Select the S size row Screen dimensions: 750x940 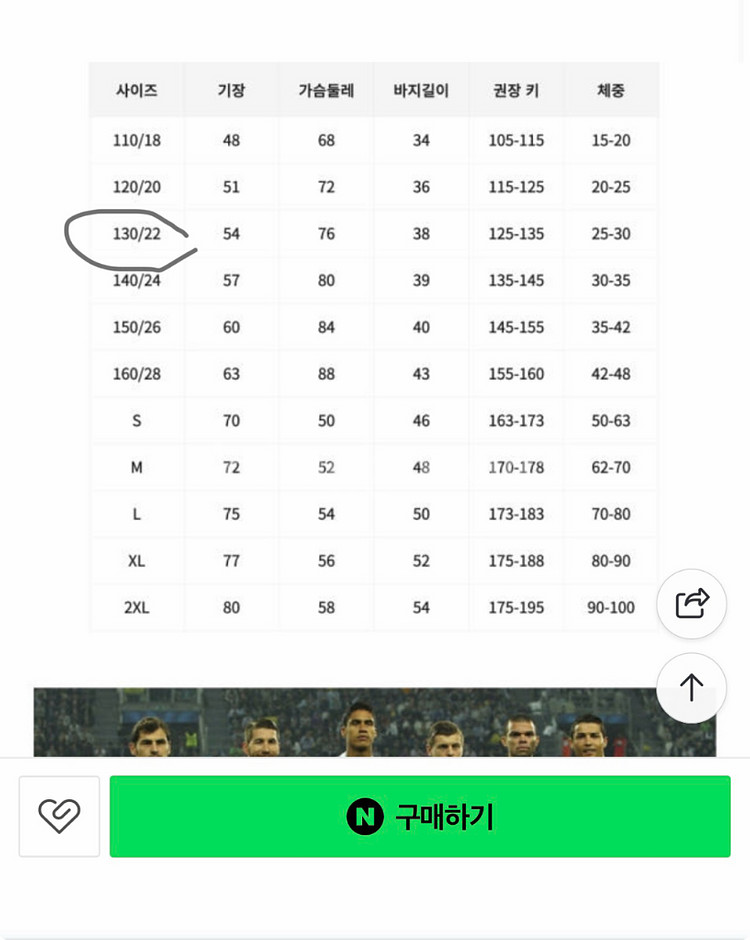pyautogui.click(x=136, y=420)
